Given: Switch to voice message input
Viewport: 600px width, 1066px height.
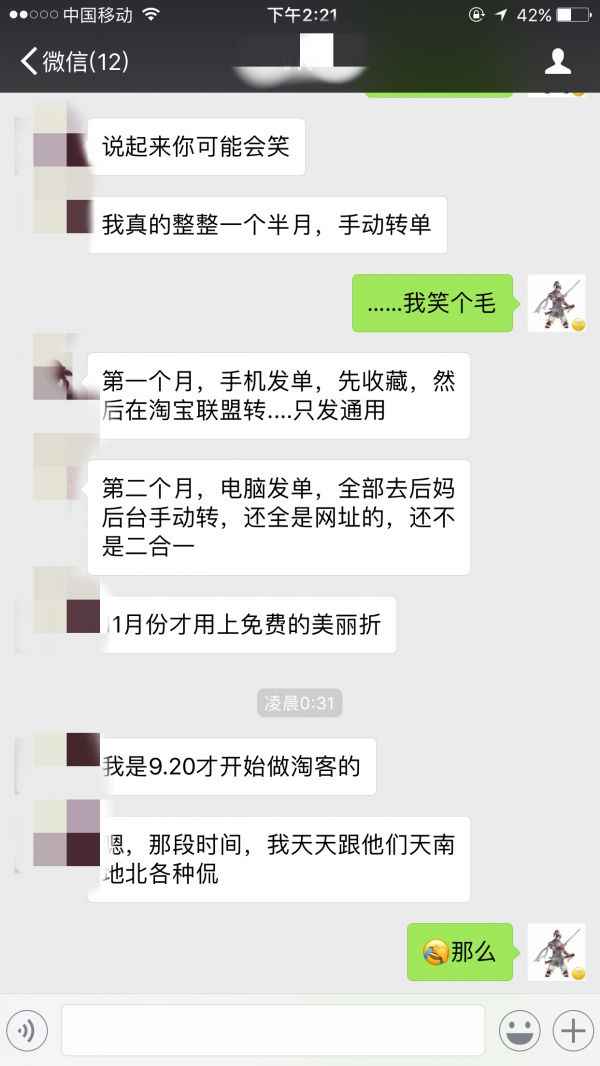Looking at the screenshot, I should [28, 1029].
